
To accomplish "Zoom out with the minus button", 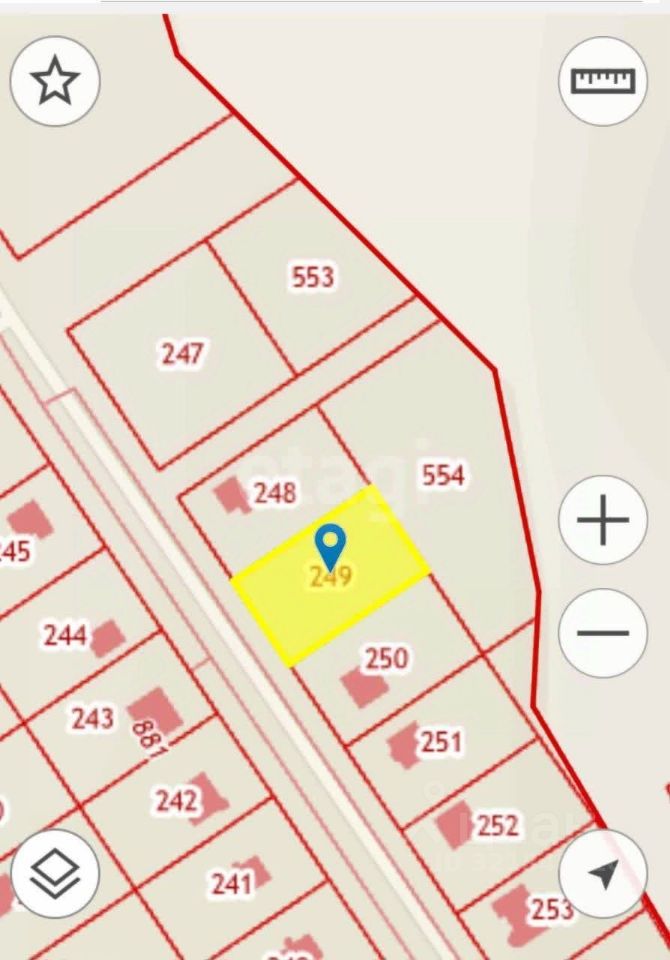I will pyautogui.click(x=603, y=633).
